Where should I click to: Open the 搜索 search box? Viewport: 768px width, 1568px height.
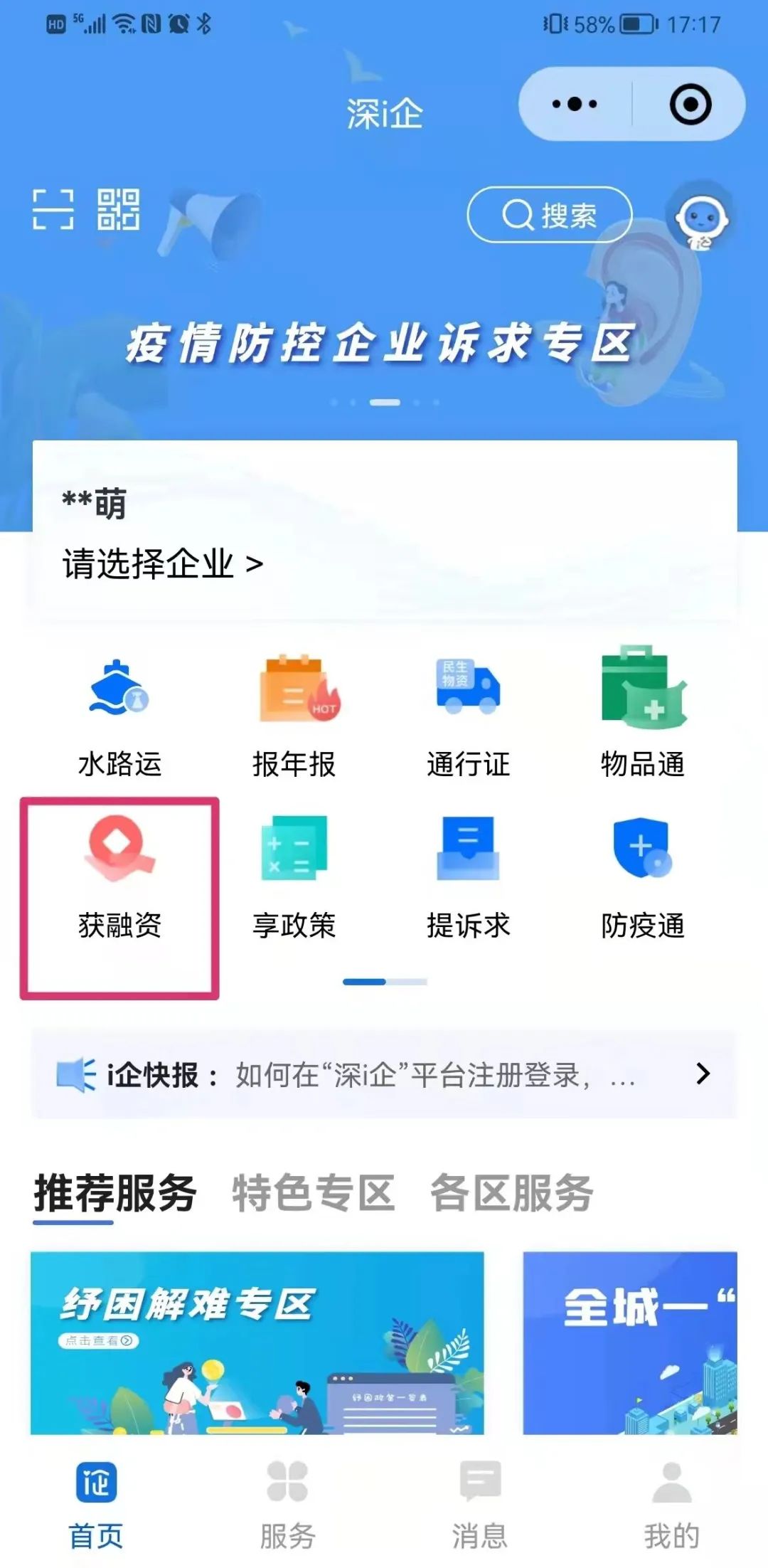pos(549,215)
